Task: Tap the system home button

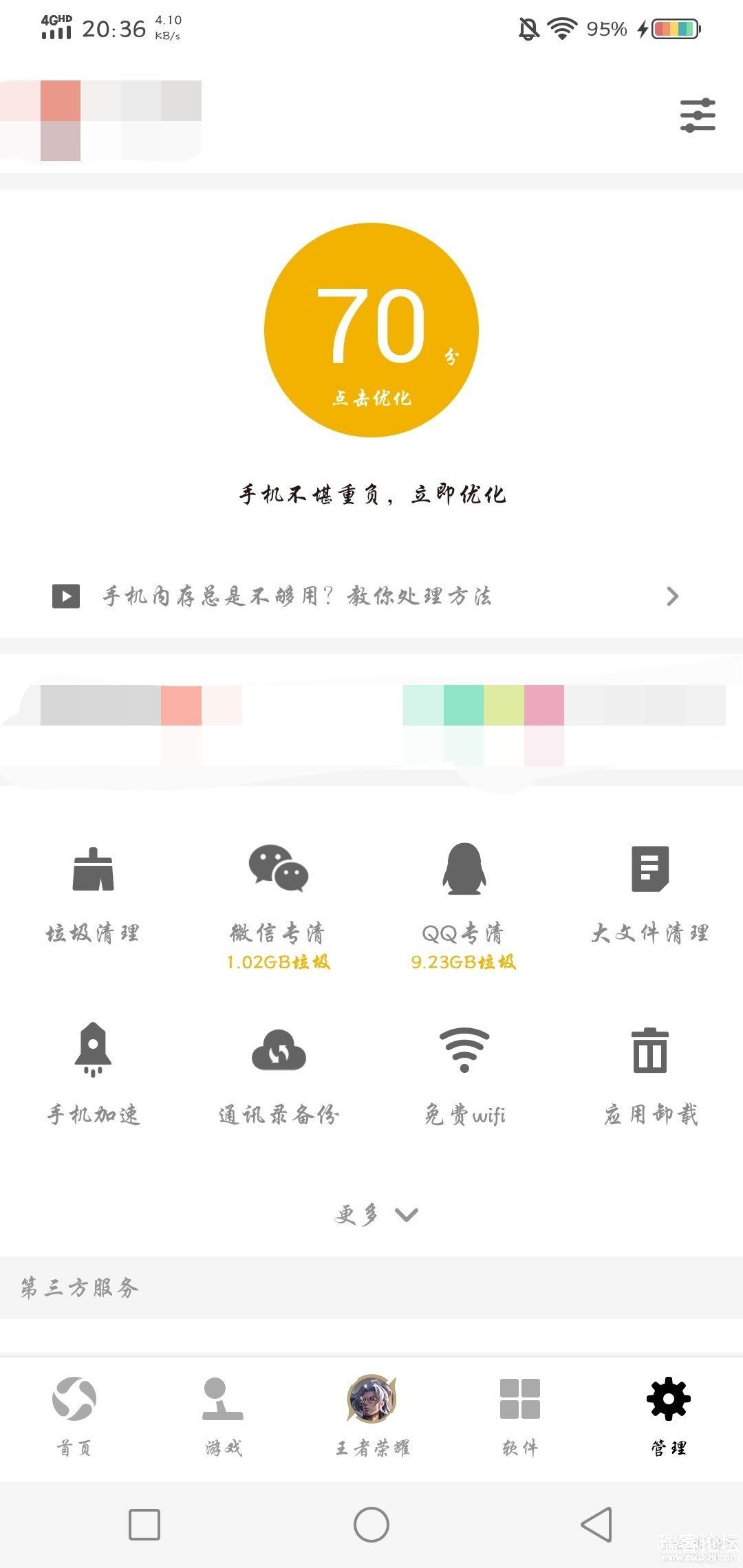Action: [x=371, y=1525]
